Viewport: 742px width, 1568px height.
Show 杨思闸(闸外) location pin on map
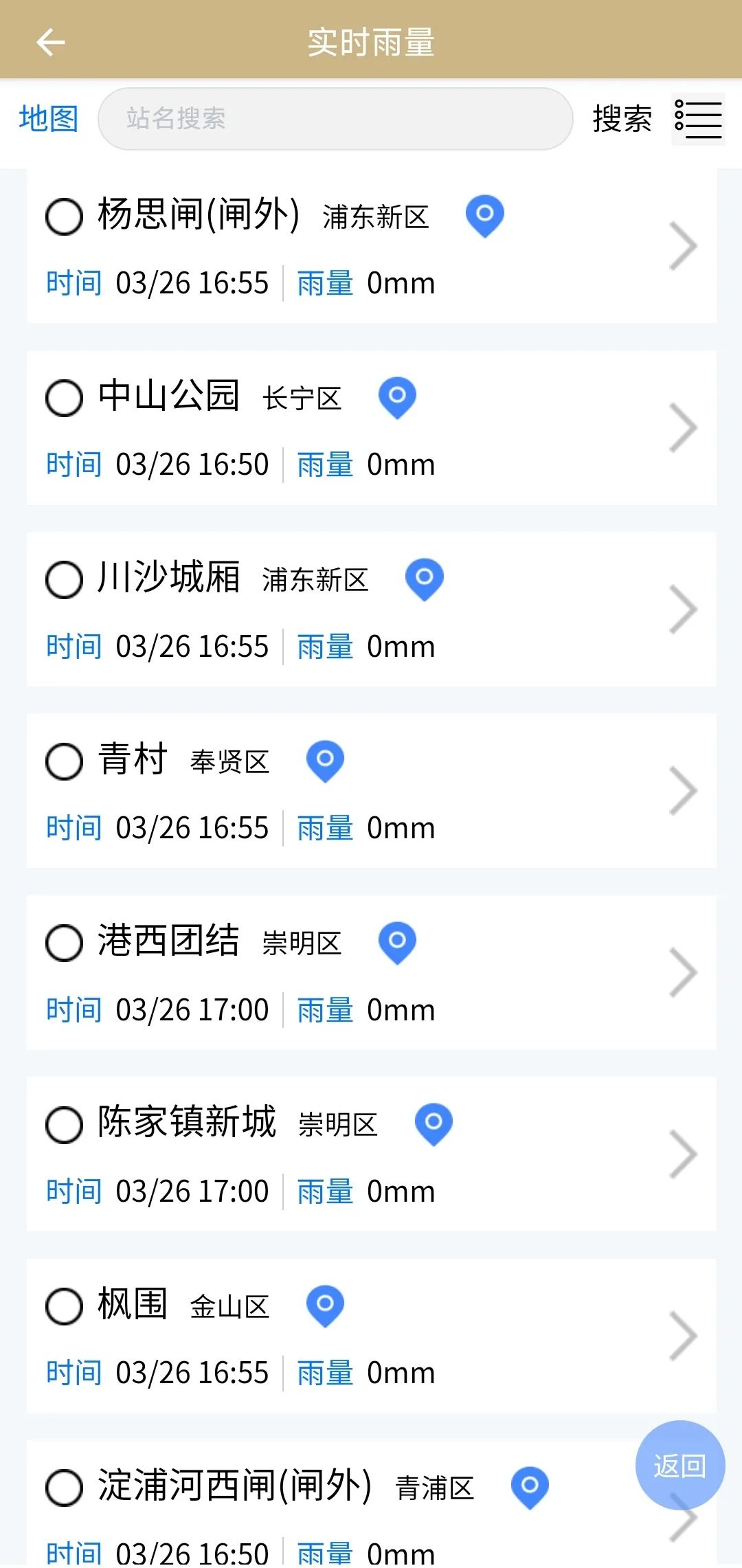point(484,216)
